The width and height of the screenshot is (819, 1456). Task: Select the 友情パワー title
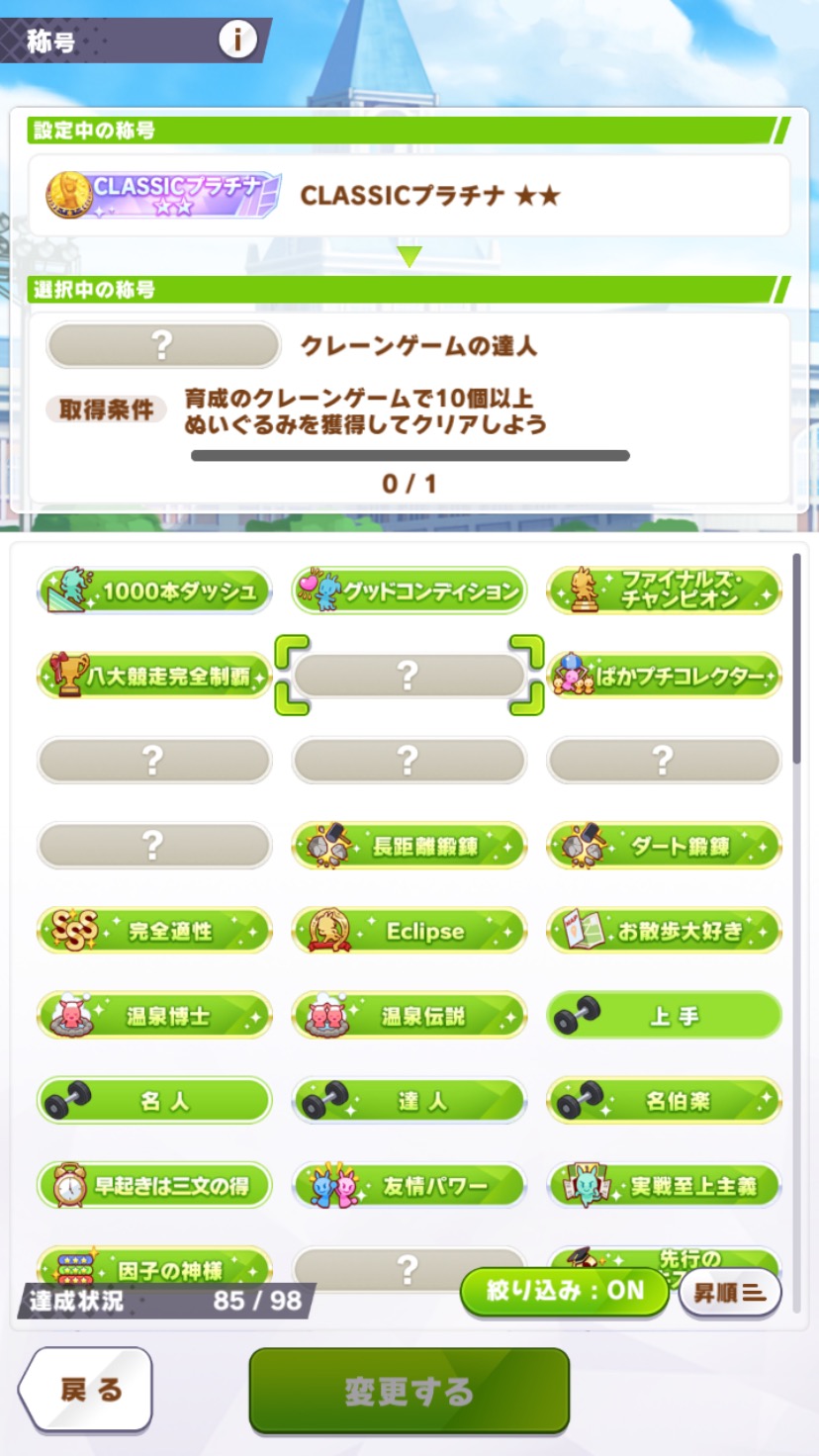pyautogui.click(x=409, y=1186)
